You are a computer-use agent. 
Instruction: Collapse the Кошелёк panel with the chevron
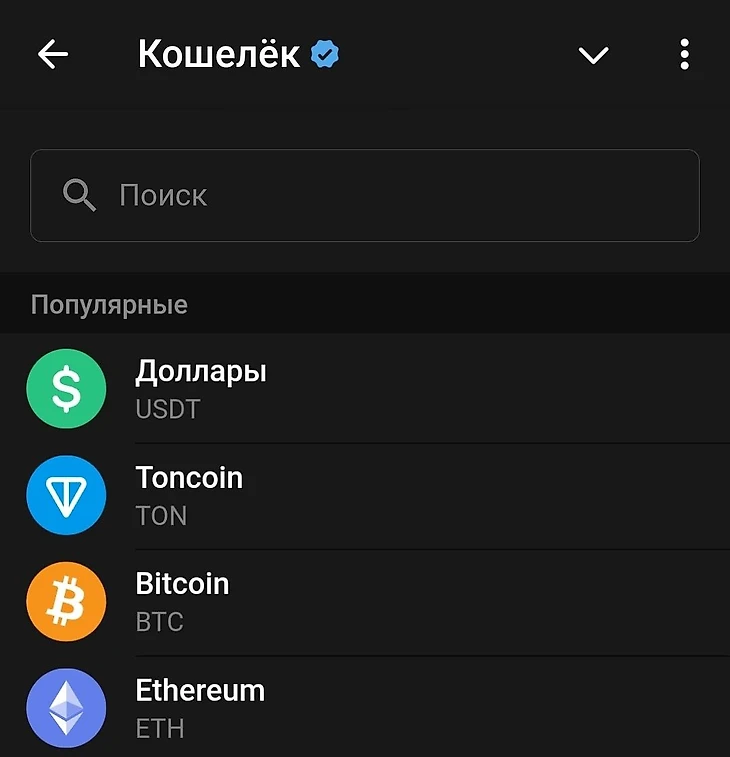(593, 56)
